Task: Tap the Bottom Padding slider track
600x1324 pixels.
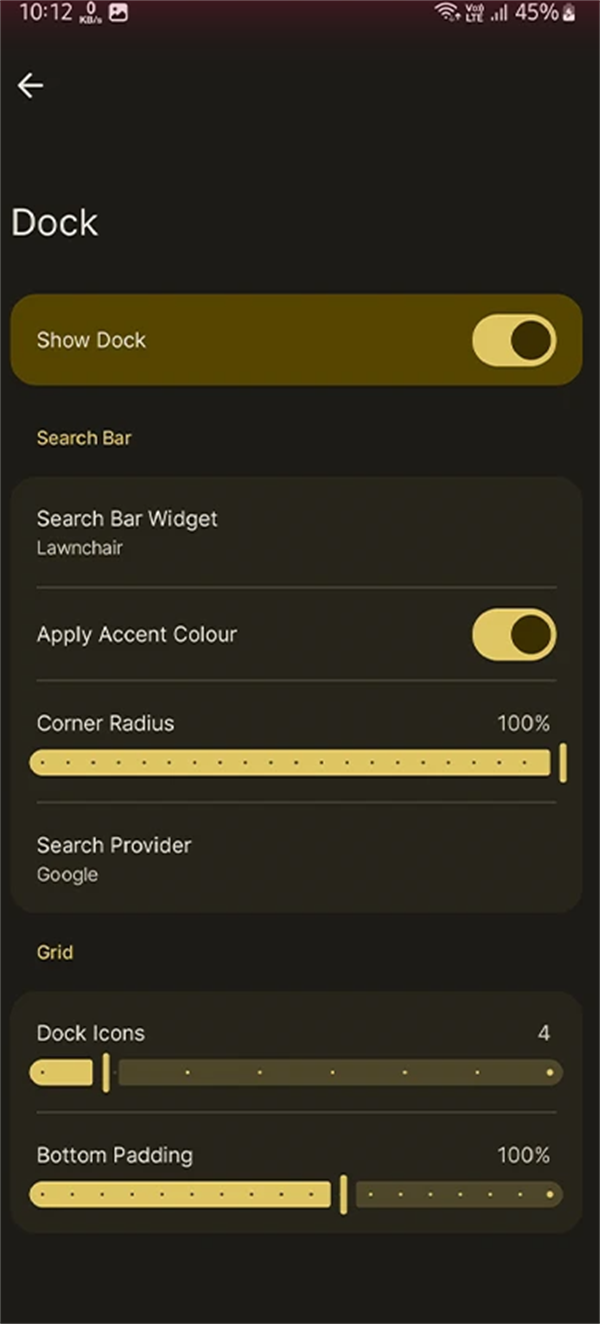Action: click(296, 1195)
